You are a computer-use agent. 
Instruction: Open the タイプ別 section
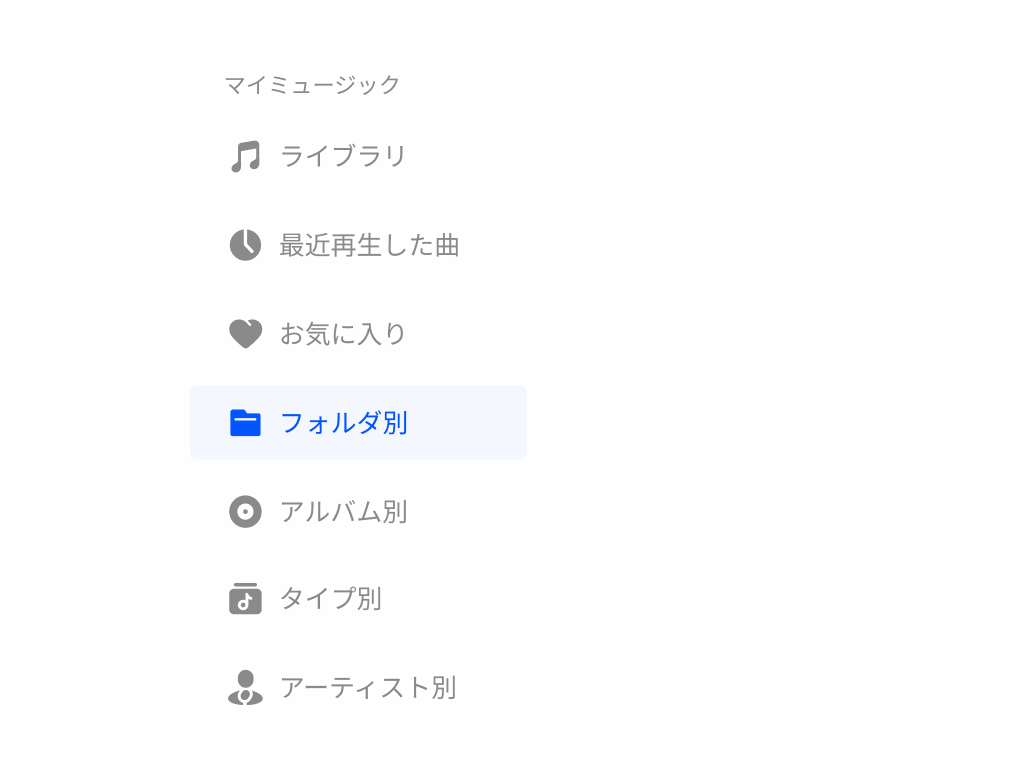pos(330,599)
